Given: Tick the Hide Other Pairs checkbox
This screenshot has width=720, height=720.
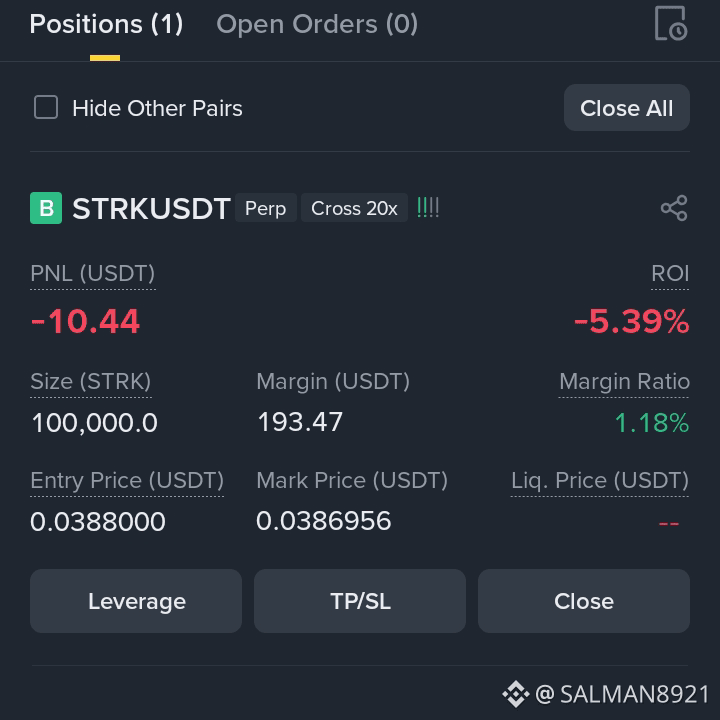Looking at the screenshot, I should [x=46, y=107].
